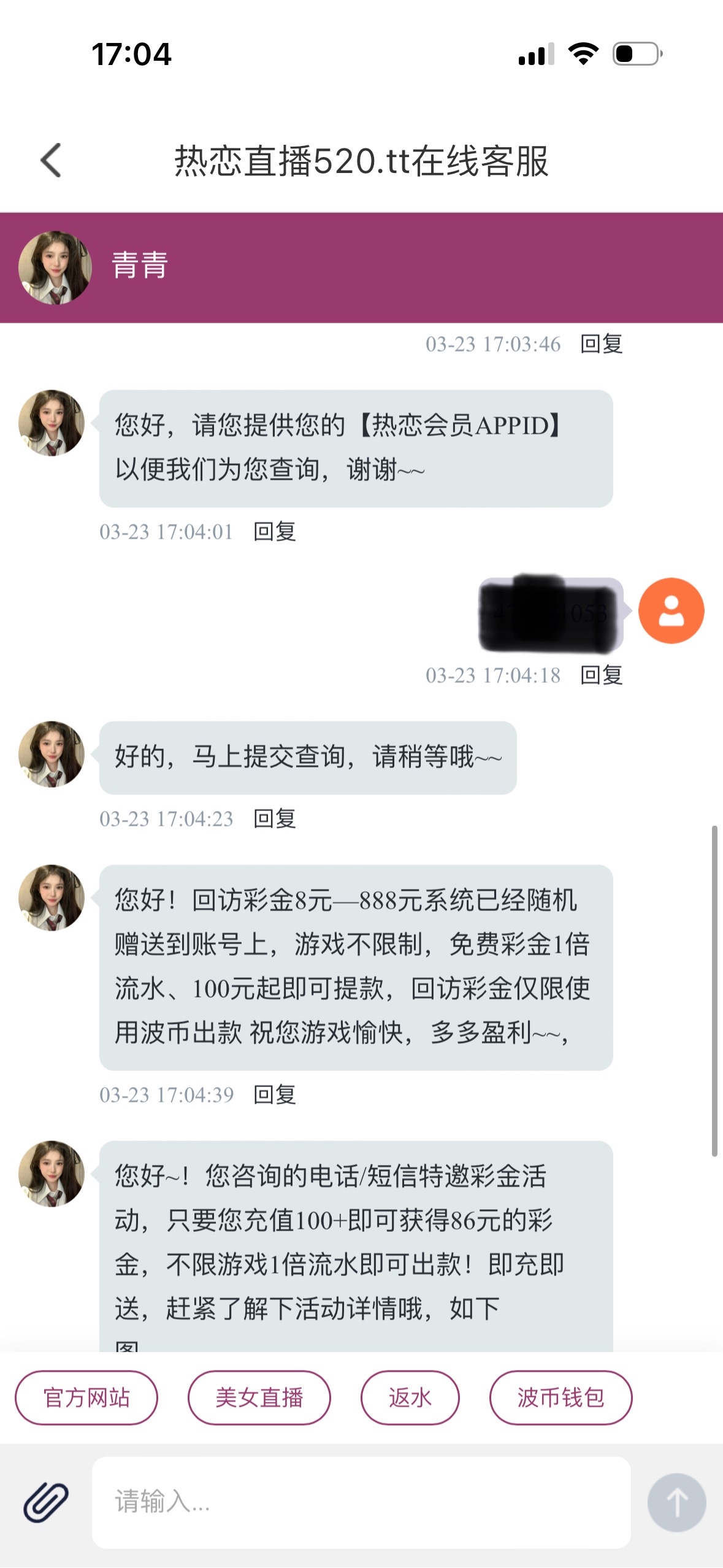
Task: Open the 官方网站 quick link
Action: click(x=86, y=1397)
